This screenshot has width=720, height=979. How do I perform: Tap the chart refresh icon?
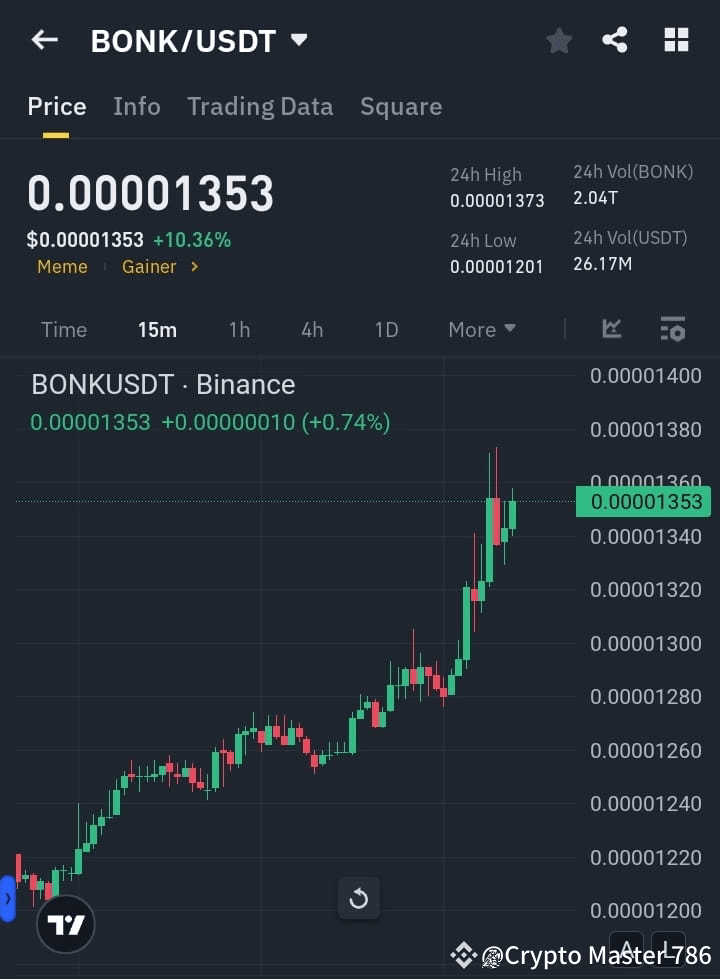[x=358, y=898]
